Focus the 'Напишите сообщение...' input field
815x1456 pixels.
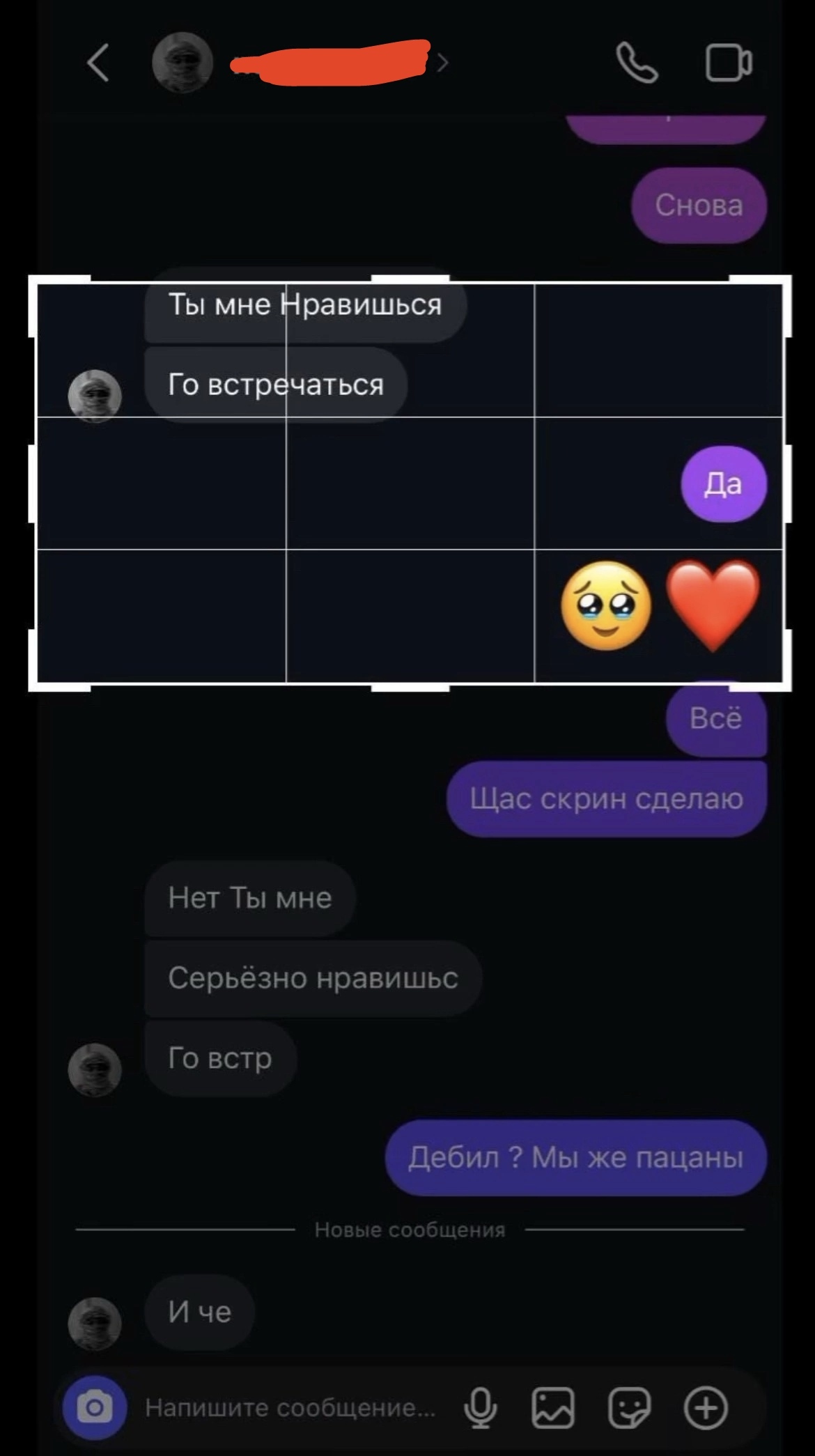[x=290, y=1408]
